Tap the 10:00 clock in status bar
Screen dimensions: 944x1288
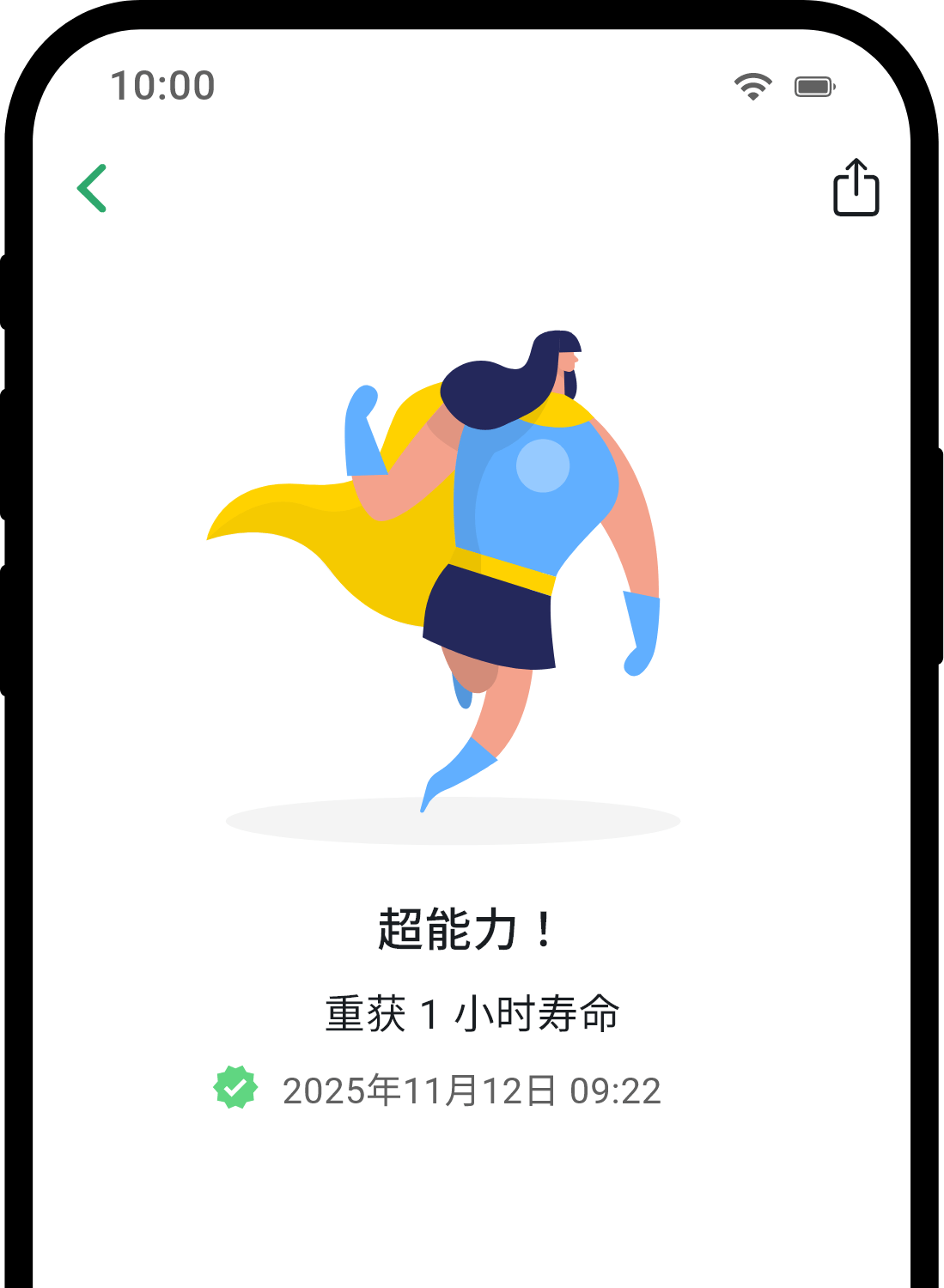pos(162,85)
